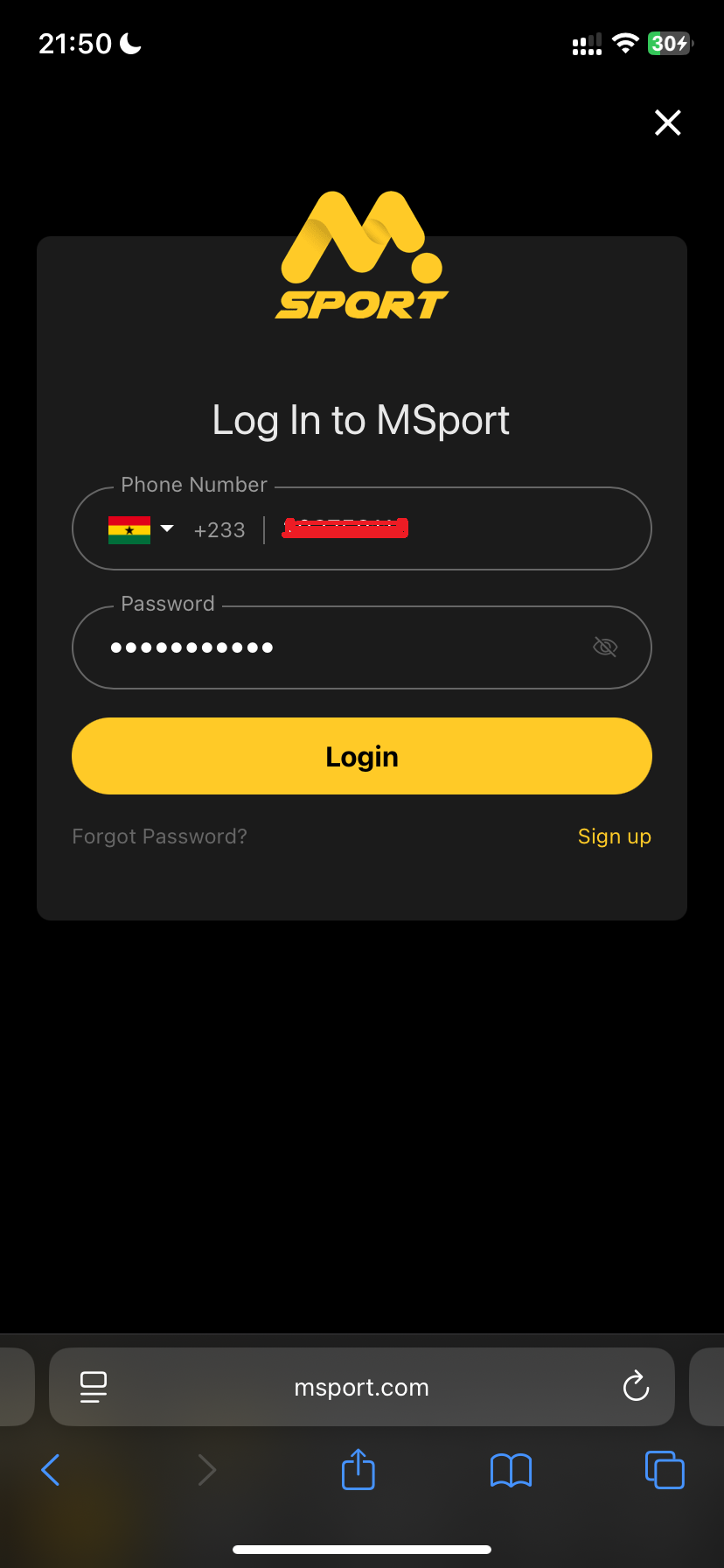Open the page settings reader menu

click(x=94, y=1387)
